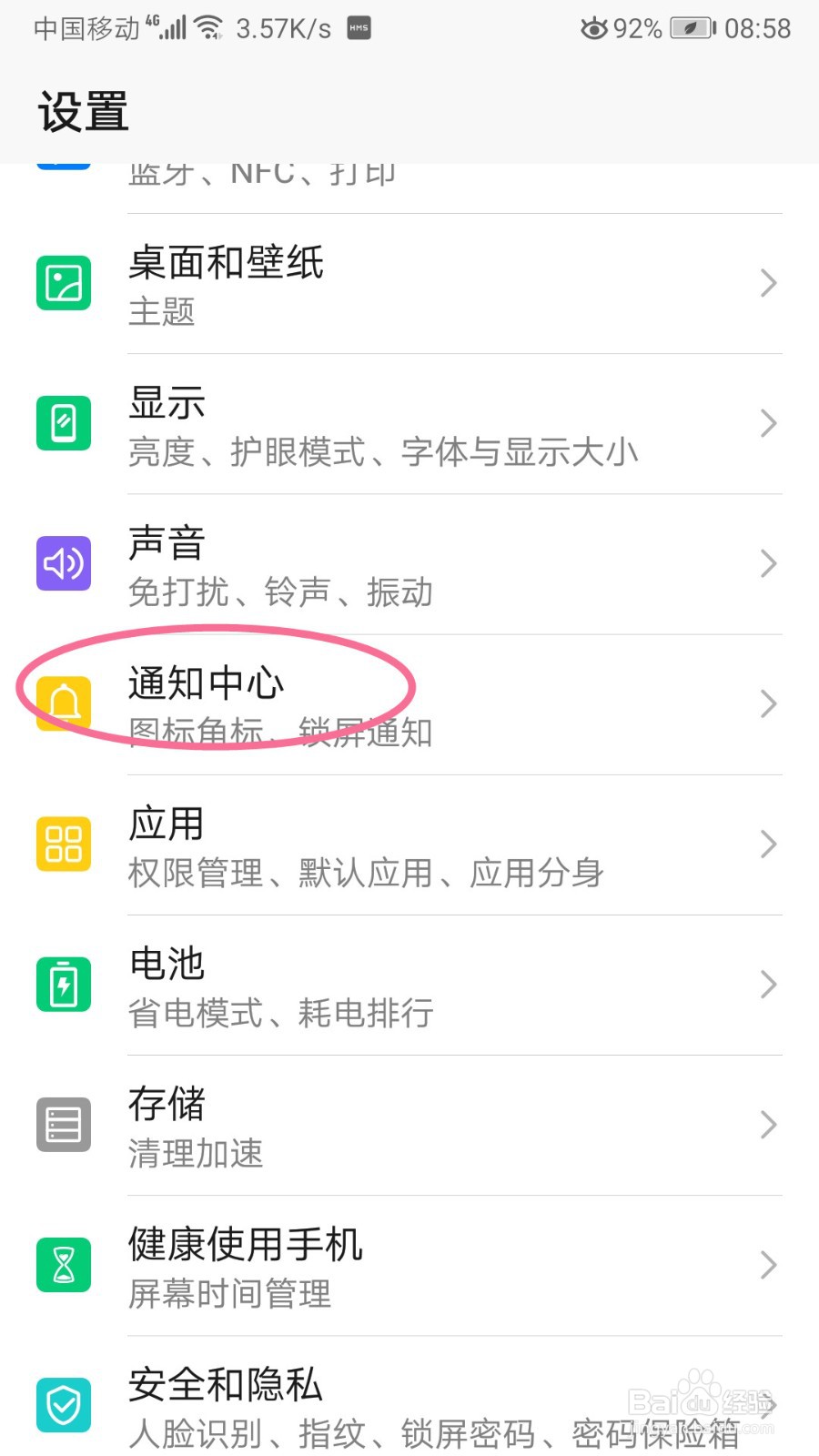Expand the 通知中心 row chevron
Screen dimensions: 819x1456
click(x=767, y=703)
